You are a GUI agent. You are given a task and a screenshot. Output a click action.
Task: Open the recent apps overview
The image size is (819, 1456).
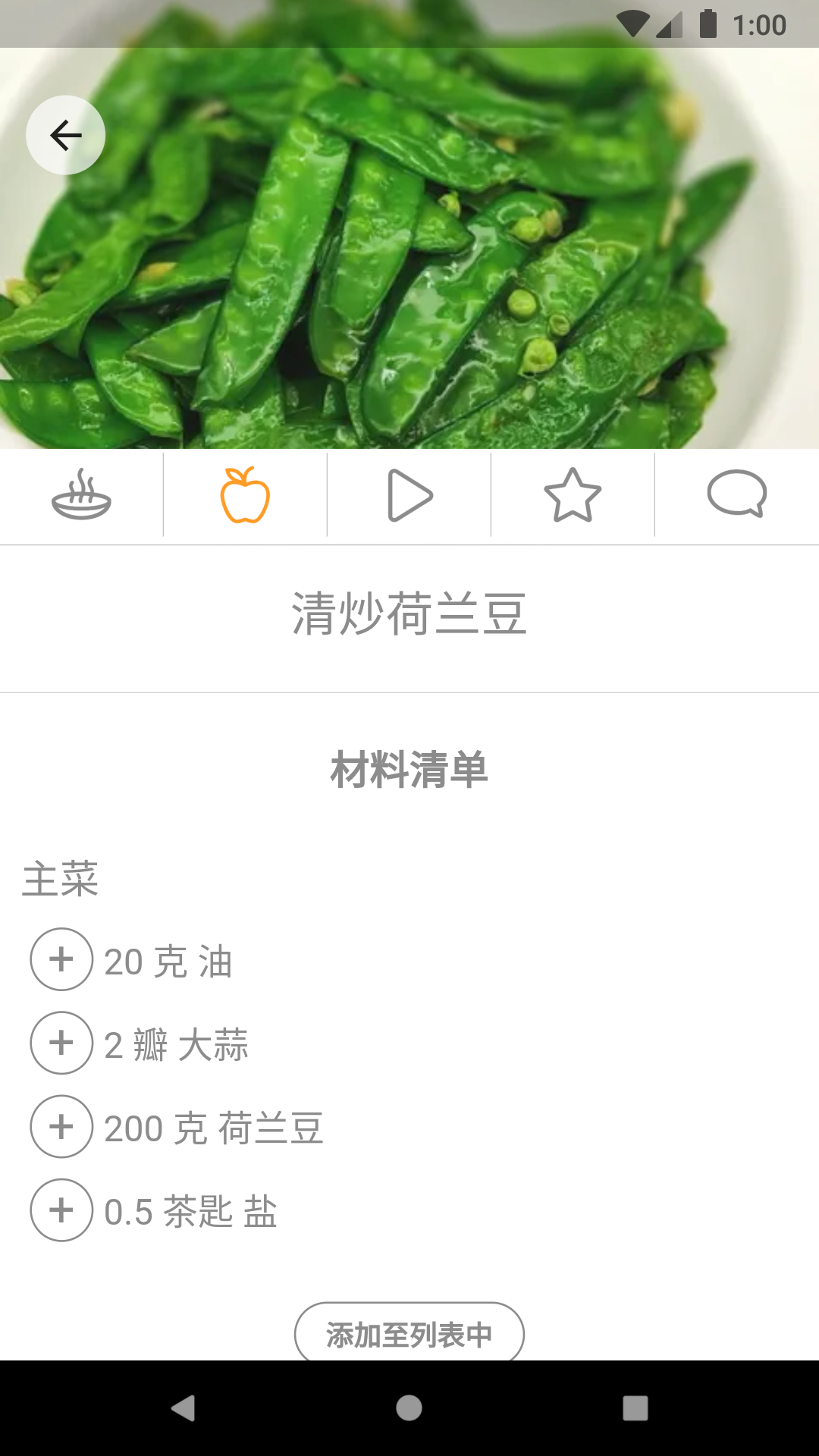tap(635, 1408)
